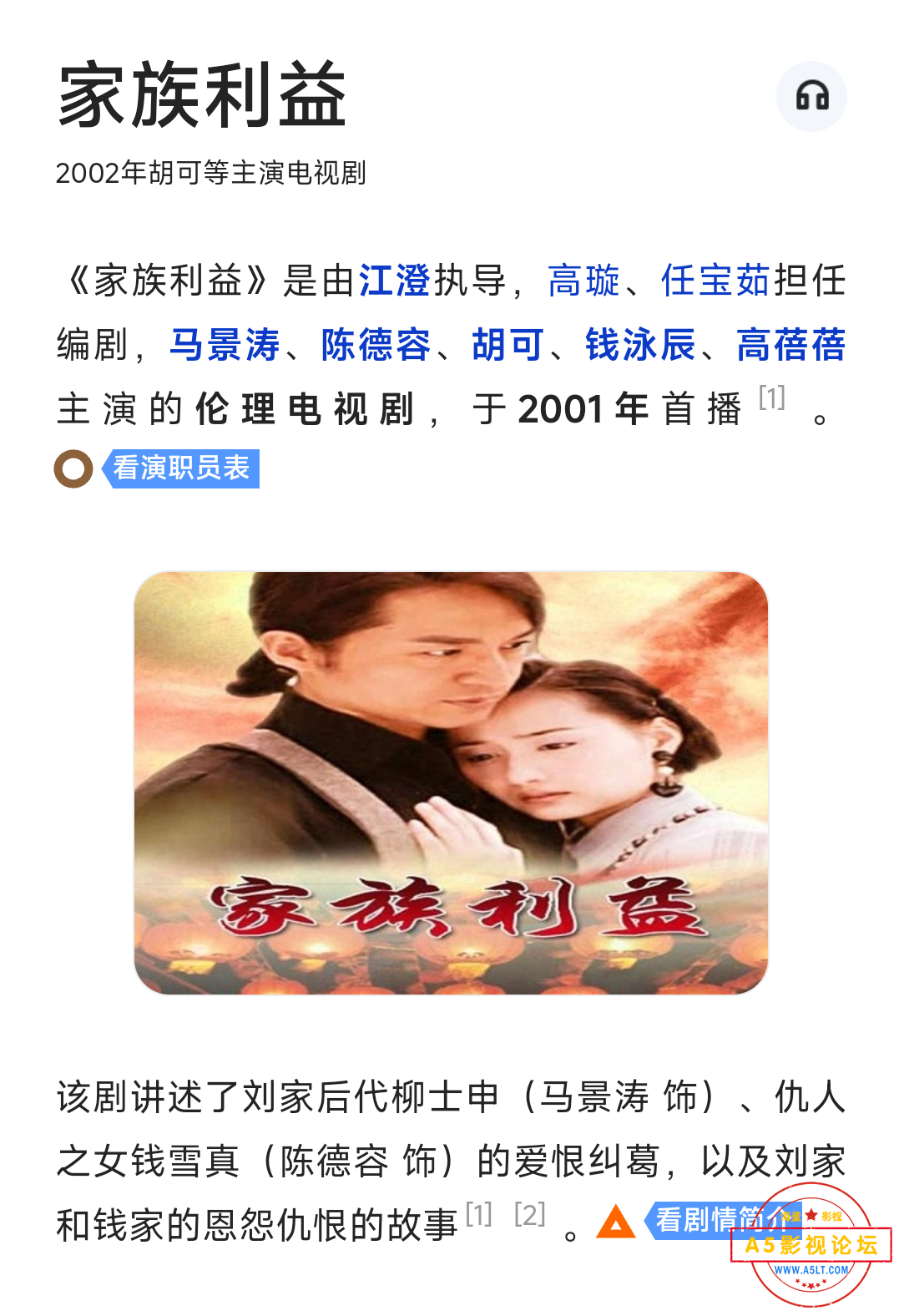Open the link for director 江澄
This screenshot has width=899, height=1316.
coord(394,281)
